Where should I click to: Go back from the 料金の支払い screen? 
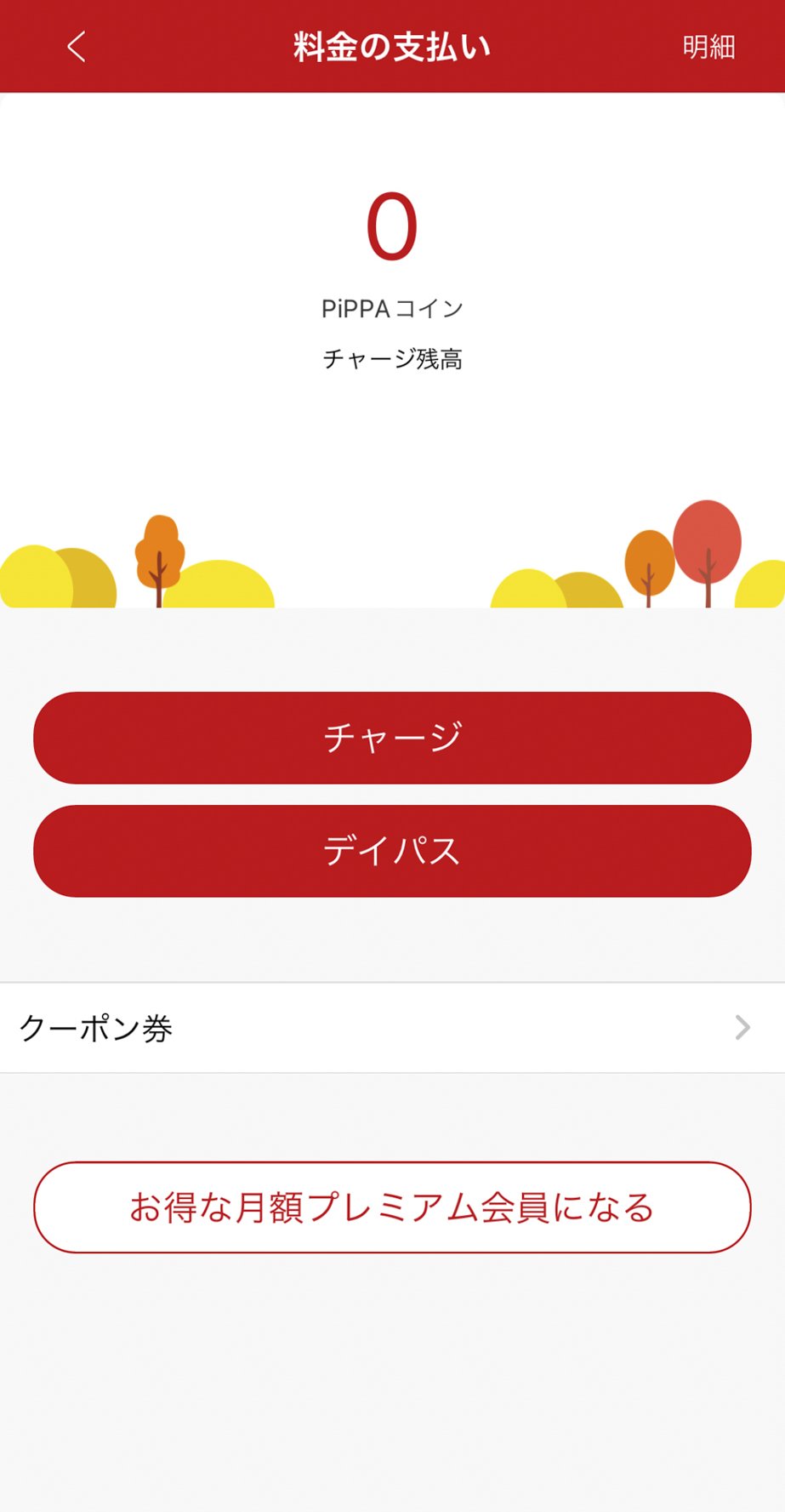(x=77, y=47)
